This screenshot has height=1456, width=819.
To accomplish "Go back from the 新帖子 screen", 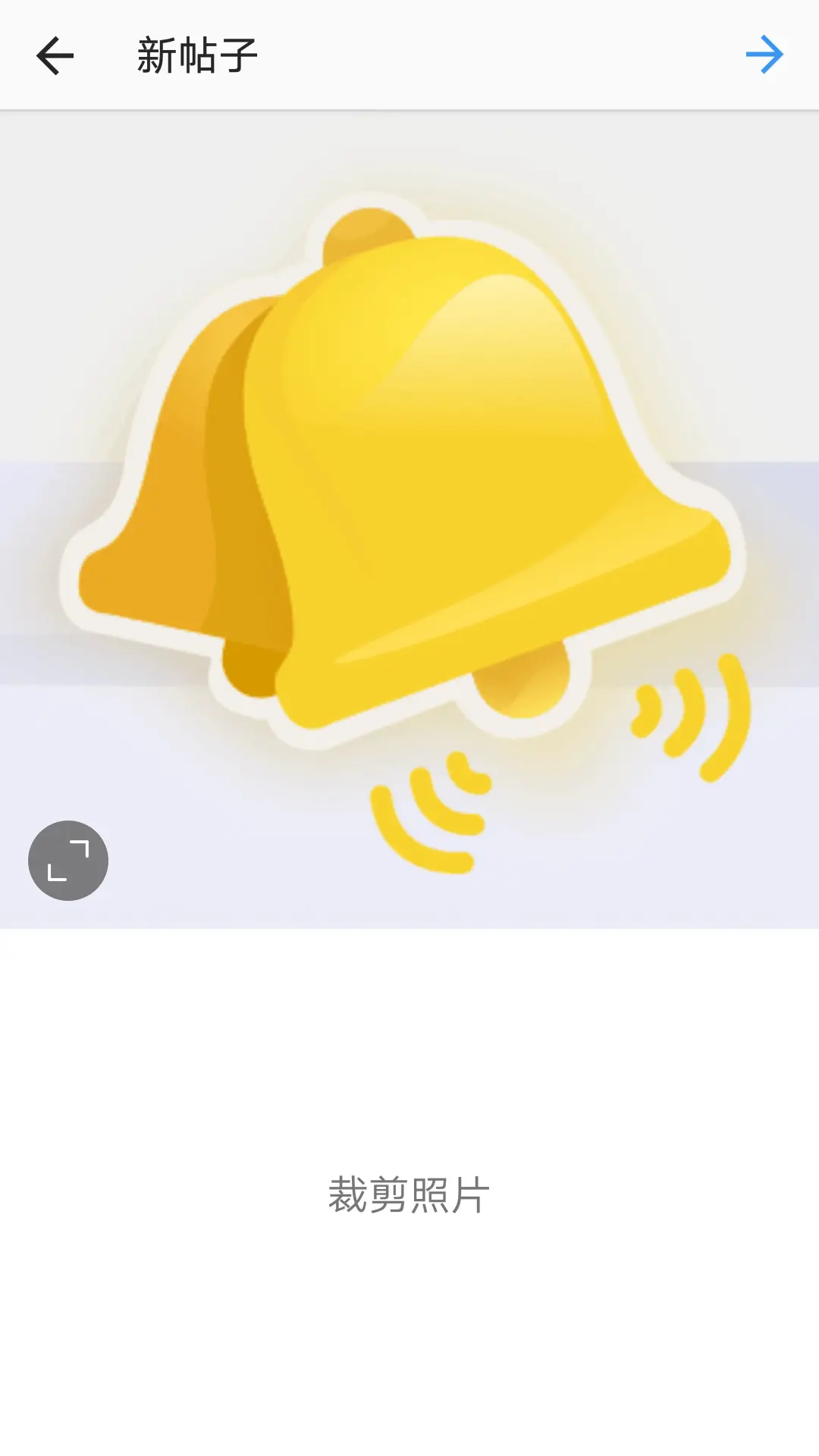I will point(55,55).
